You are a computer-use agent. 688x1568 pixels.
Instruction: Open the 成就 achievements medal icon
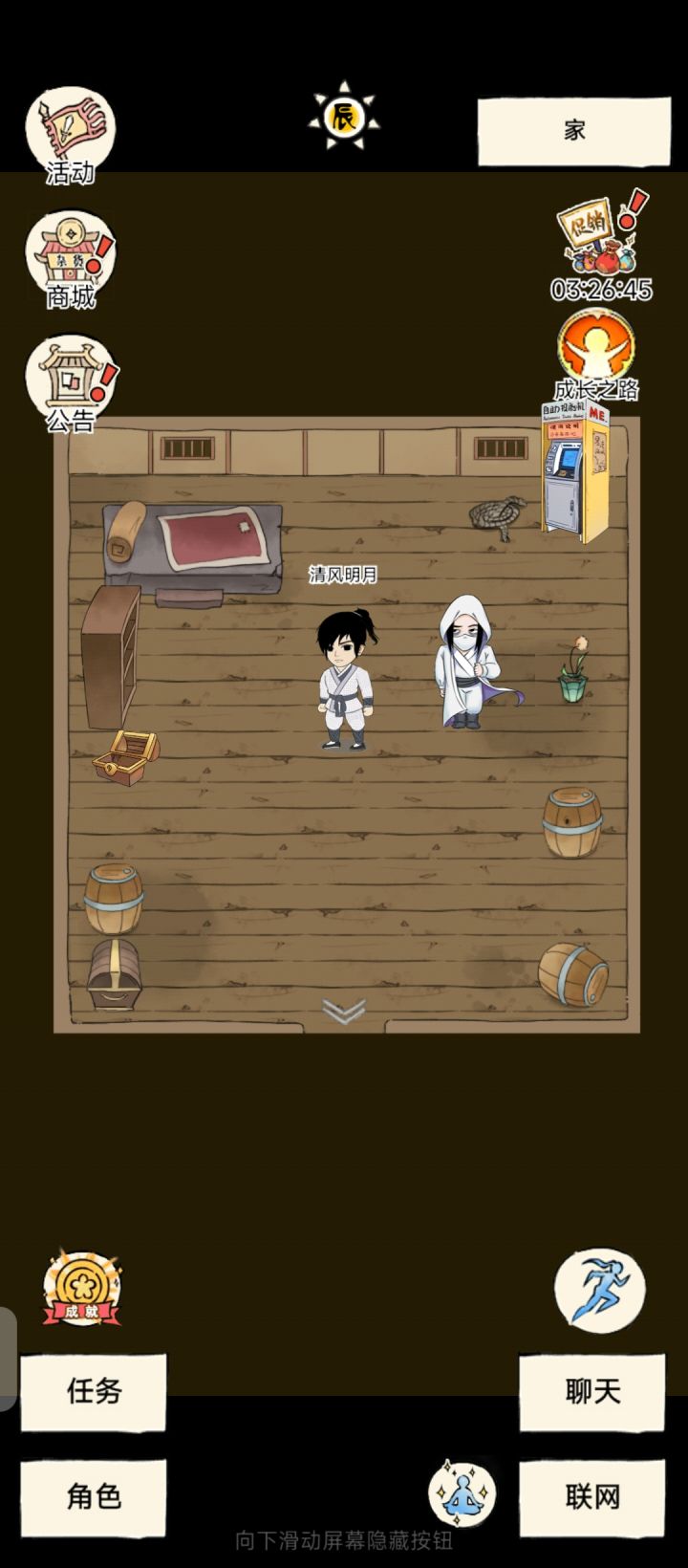pyautogui.click(x=84, y=1286)
